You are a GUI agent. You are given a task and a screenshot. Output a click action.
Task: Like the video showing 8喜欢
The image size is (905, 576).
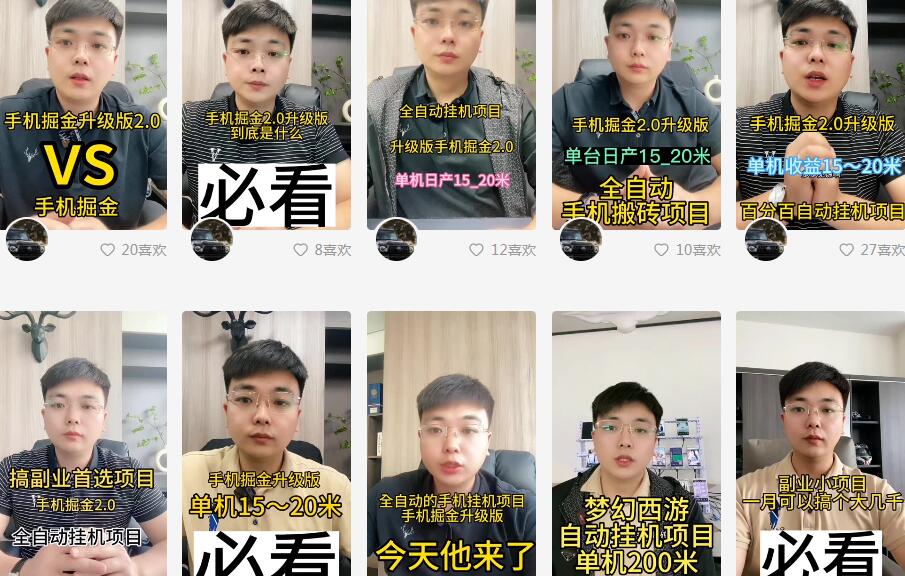[x=300, y=250]
